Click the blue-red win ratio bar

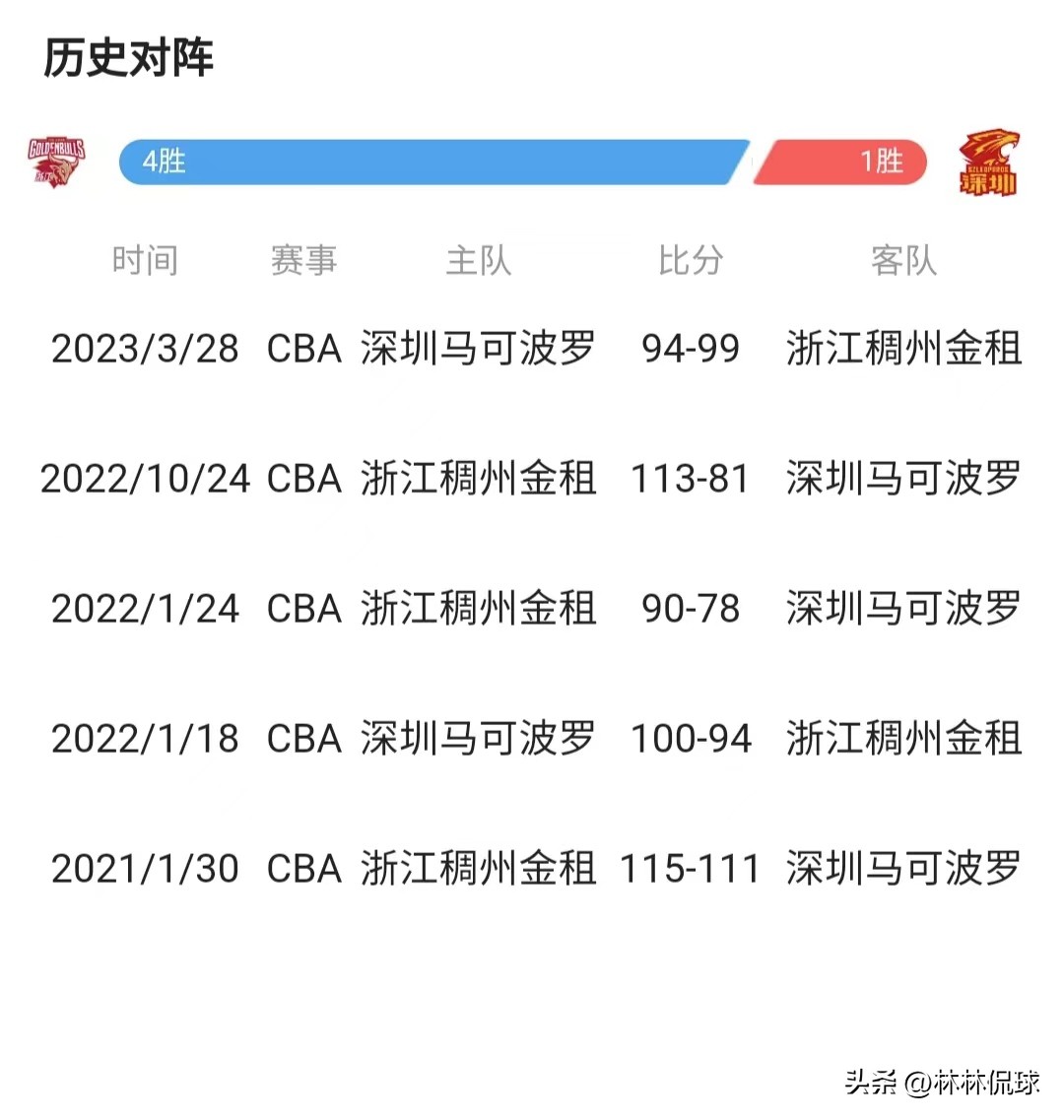[x=522, y=163]
